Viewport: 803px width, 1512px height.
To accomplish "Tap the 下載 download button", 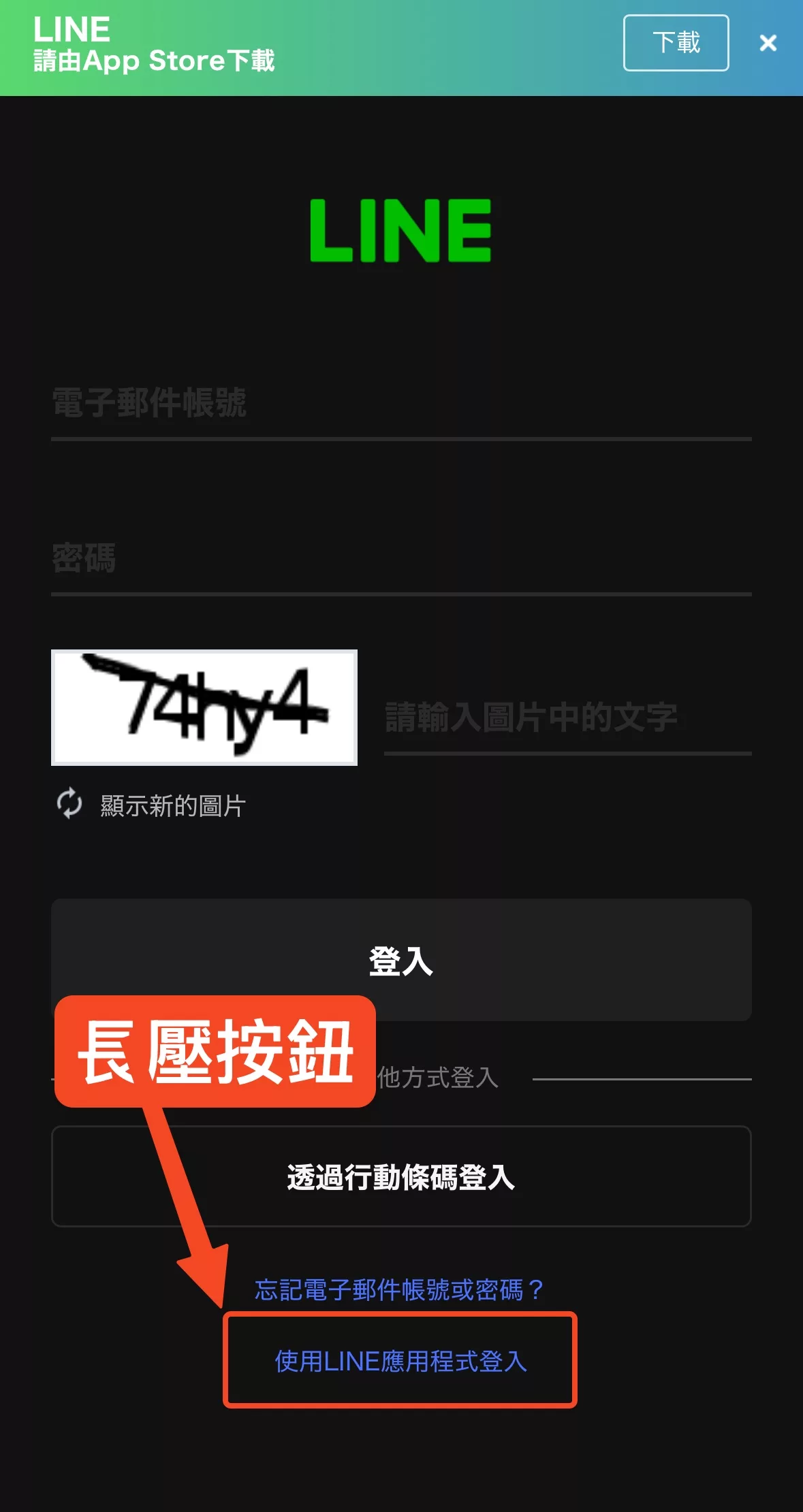I will (676, 43).
